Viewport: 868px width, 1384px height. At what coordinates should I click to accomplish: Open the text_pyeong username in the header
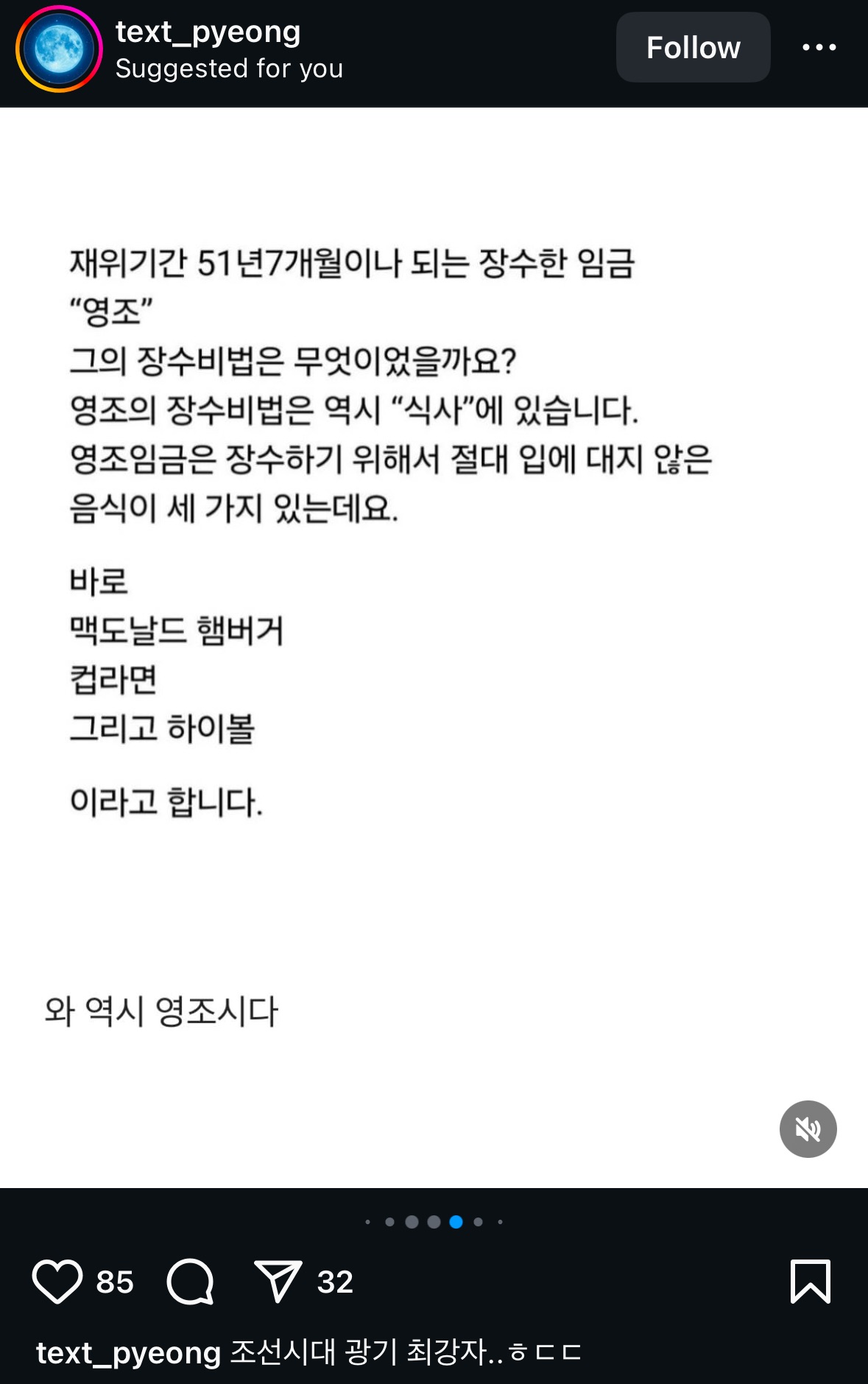point(208,32)
